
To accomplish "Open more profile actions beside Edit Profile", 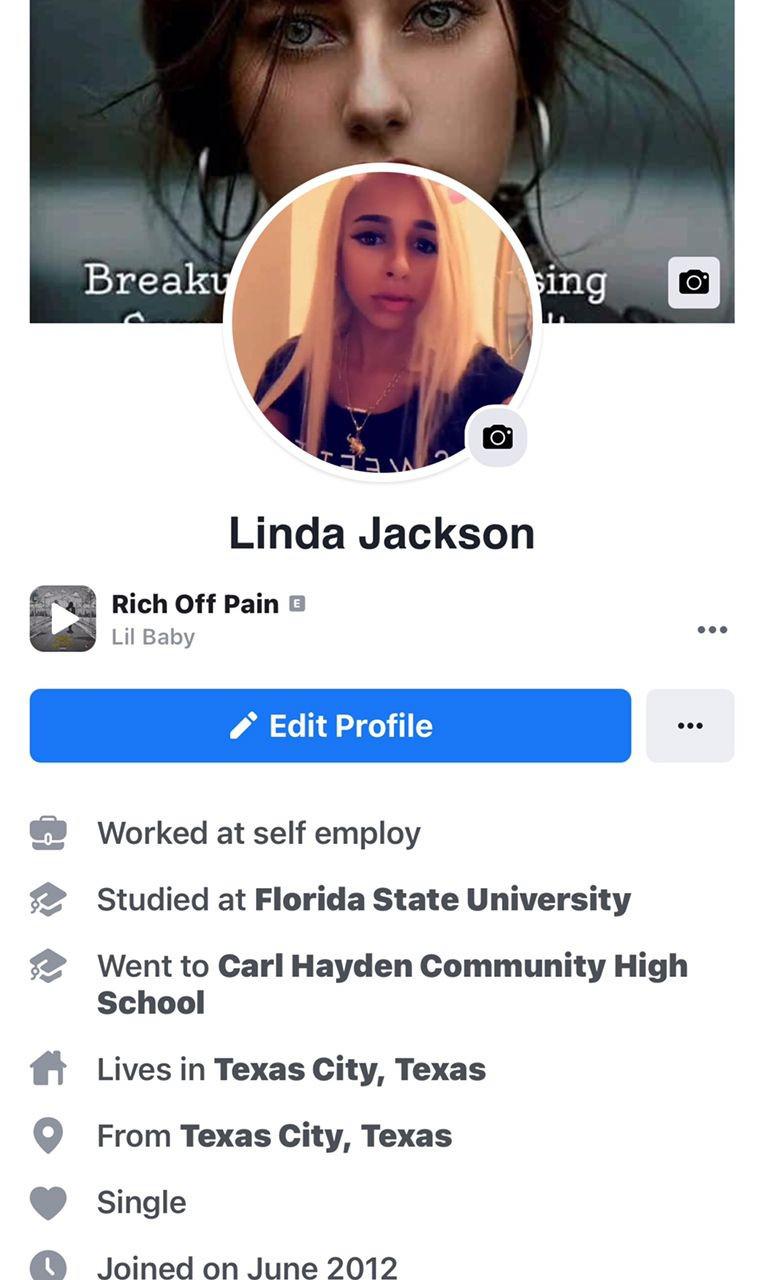I will coord(690,726).
